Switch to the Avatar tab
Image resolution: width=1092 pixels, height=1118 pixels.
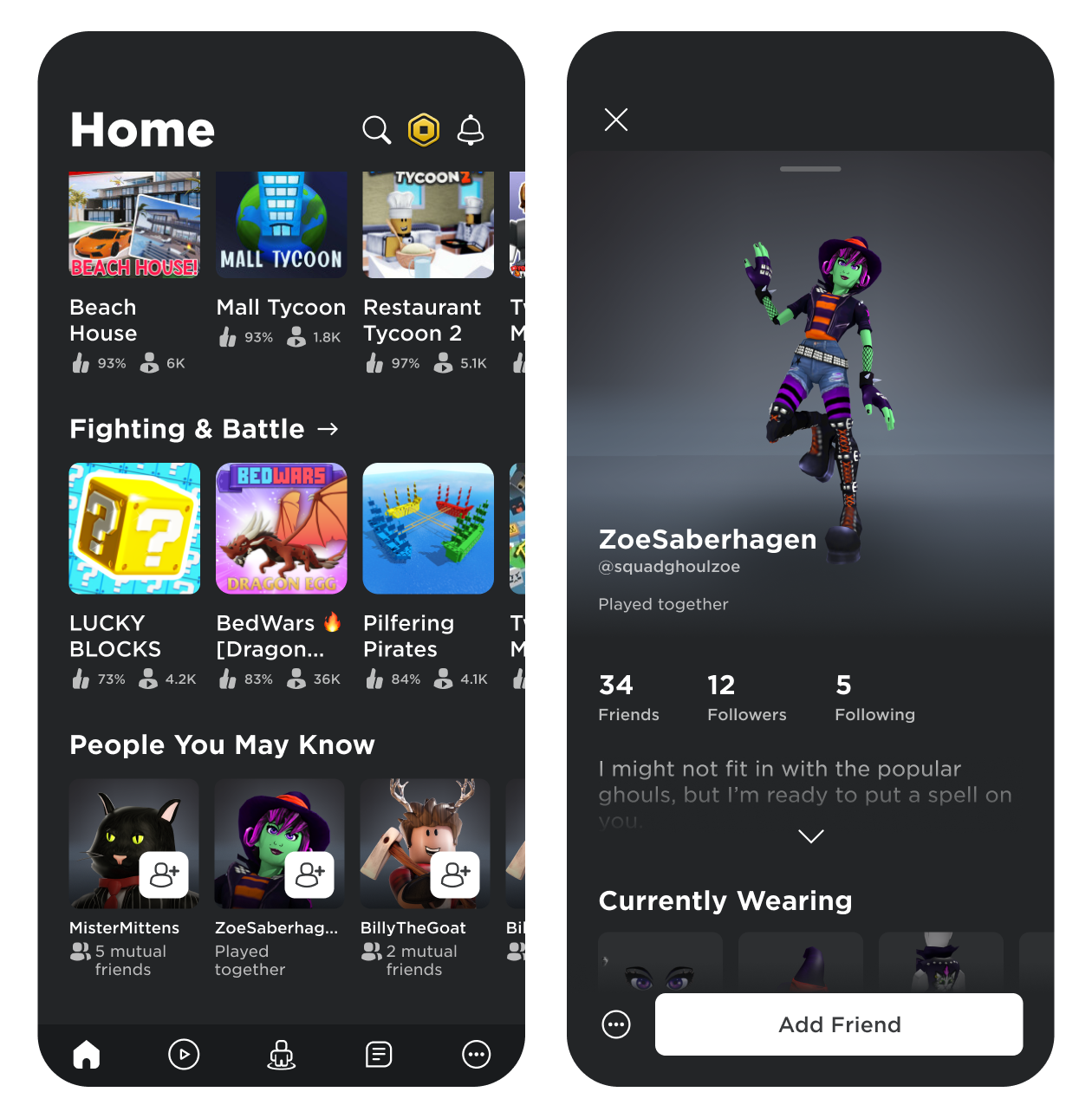tap(282, 1055)
